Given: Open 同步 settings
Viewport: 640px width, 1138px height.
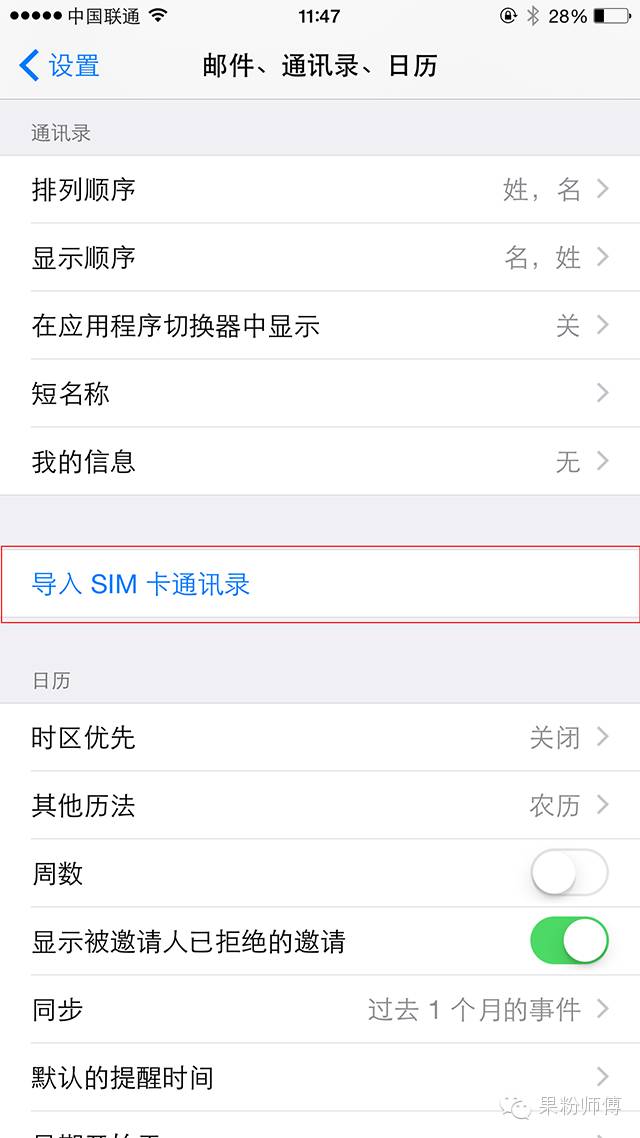Looking at the screenshot, I should click(320, 1009).
